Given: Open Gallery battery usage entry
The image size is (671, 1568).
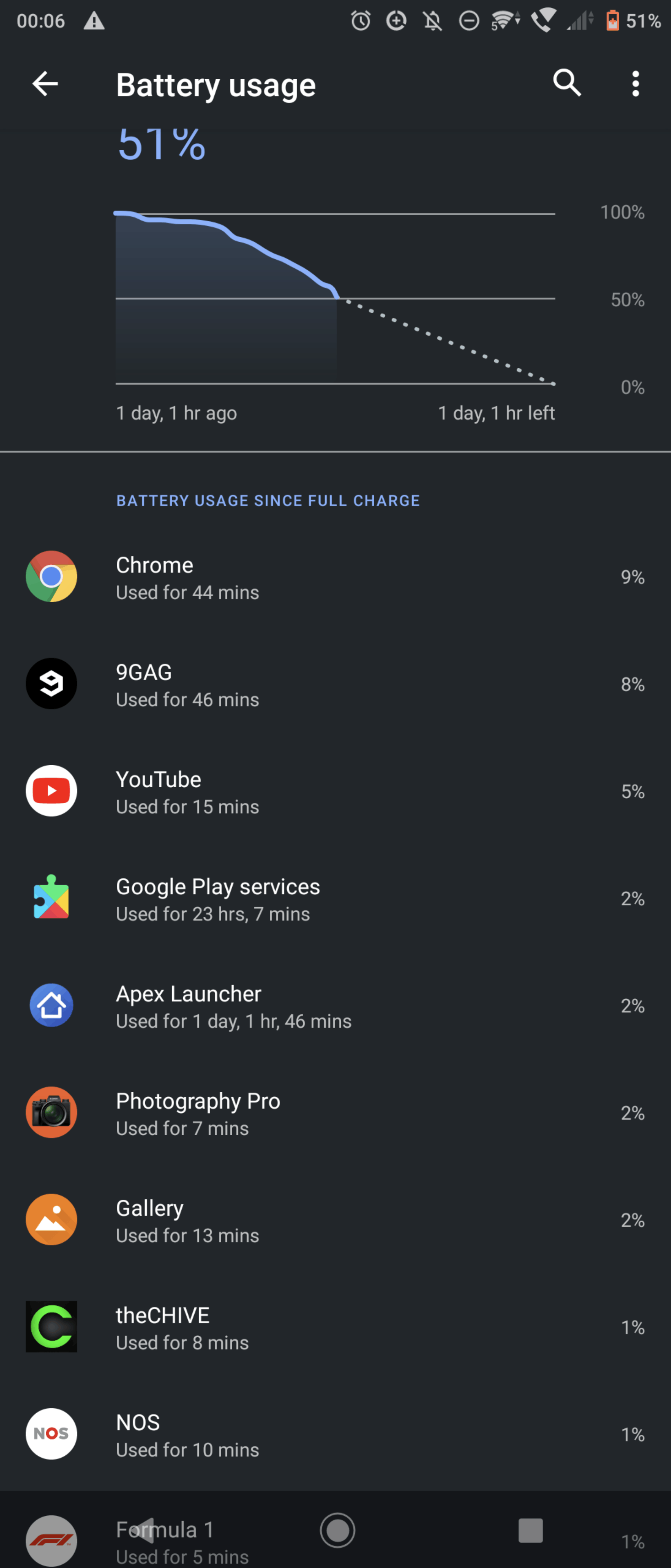Looking at the screenshot, I should [335, 1220].
